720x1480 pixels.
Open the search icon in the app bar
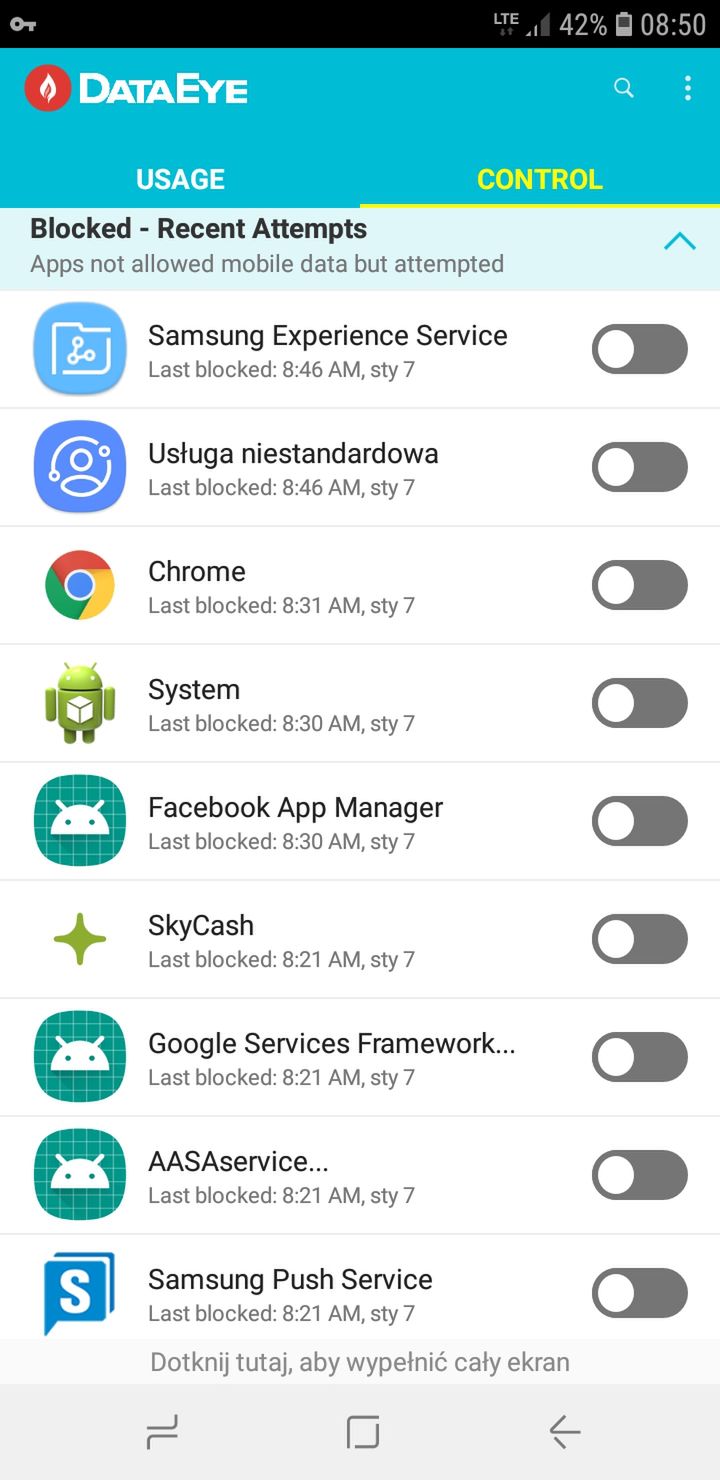pyautogui.click(x=624, y=88)
